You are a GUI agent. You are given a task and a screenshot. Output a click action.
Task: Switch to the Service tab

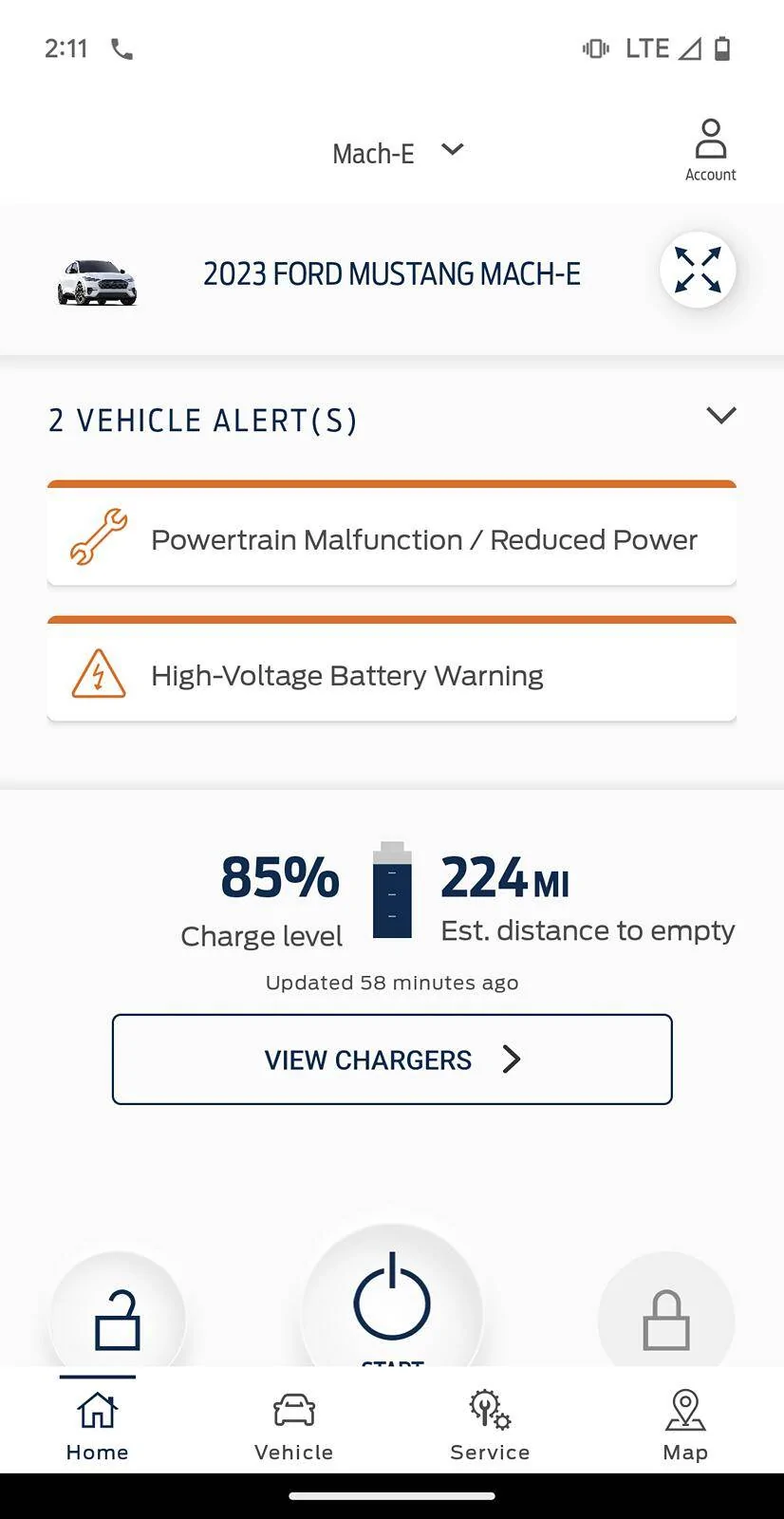click(490, 1424)
